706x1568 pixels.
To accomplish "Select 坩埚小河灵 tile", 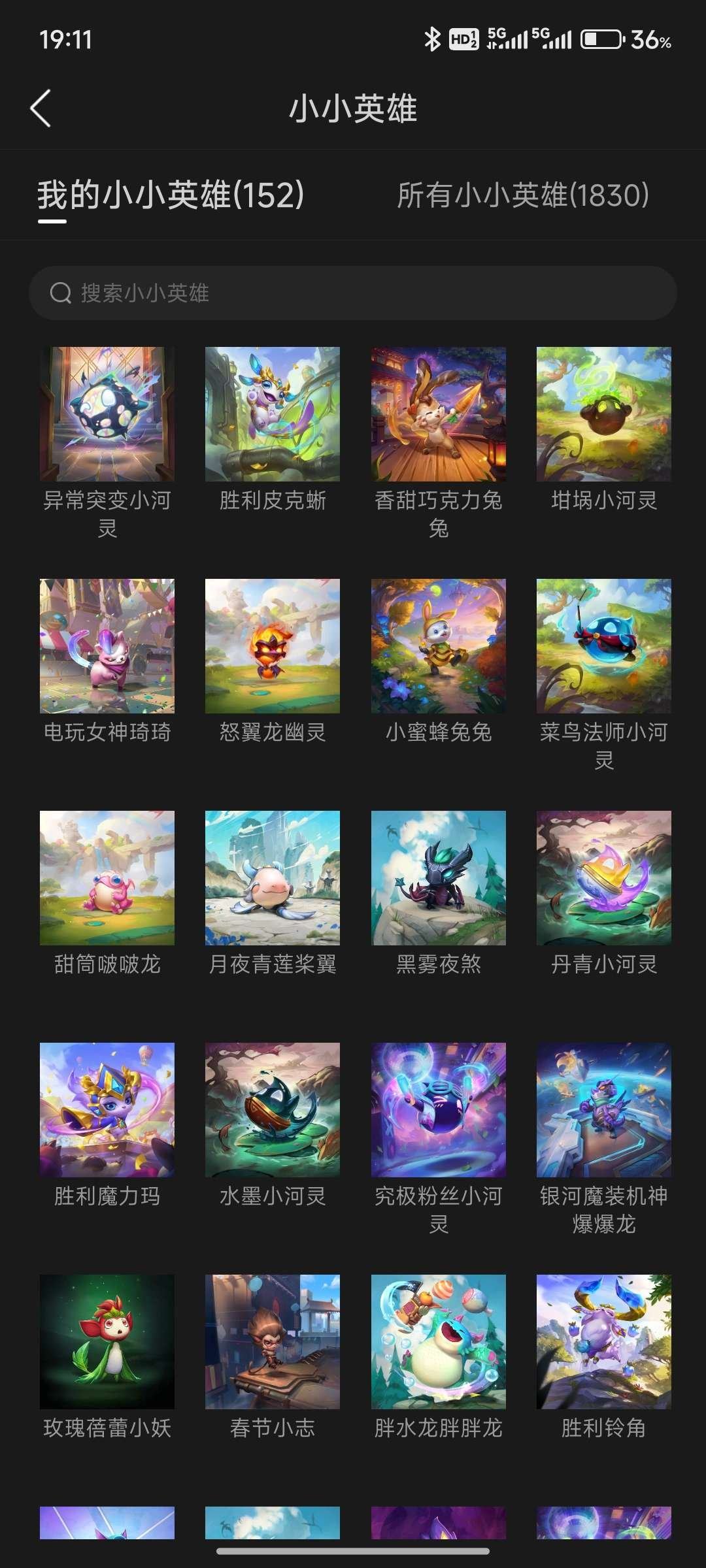I will 604,414.
